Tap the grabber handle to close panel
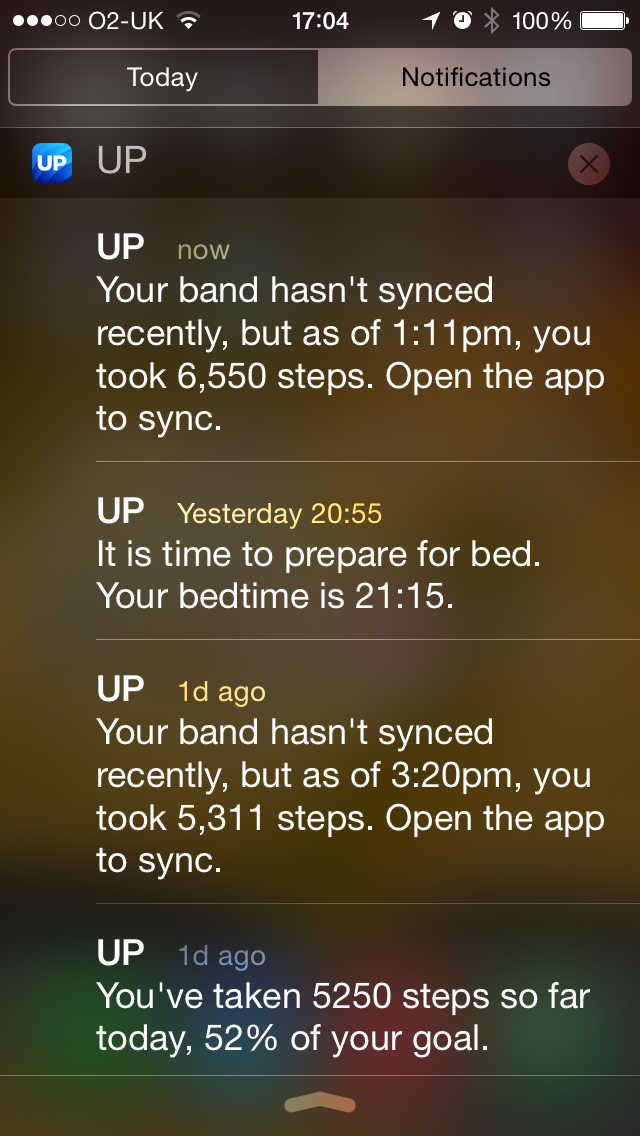This screenshot has width=640, height=1136. pos(320,1104)
